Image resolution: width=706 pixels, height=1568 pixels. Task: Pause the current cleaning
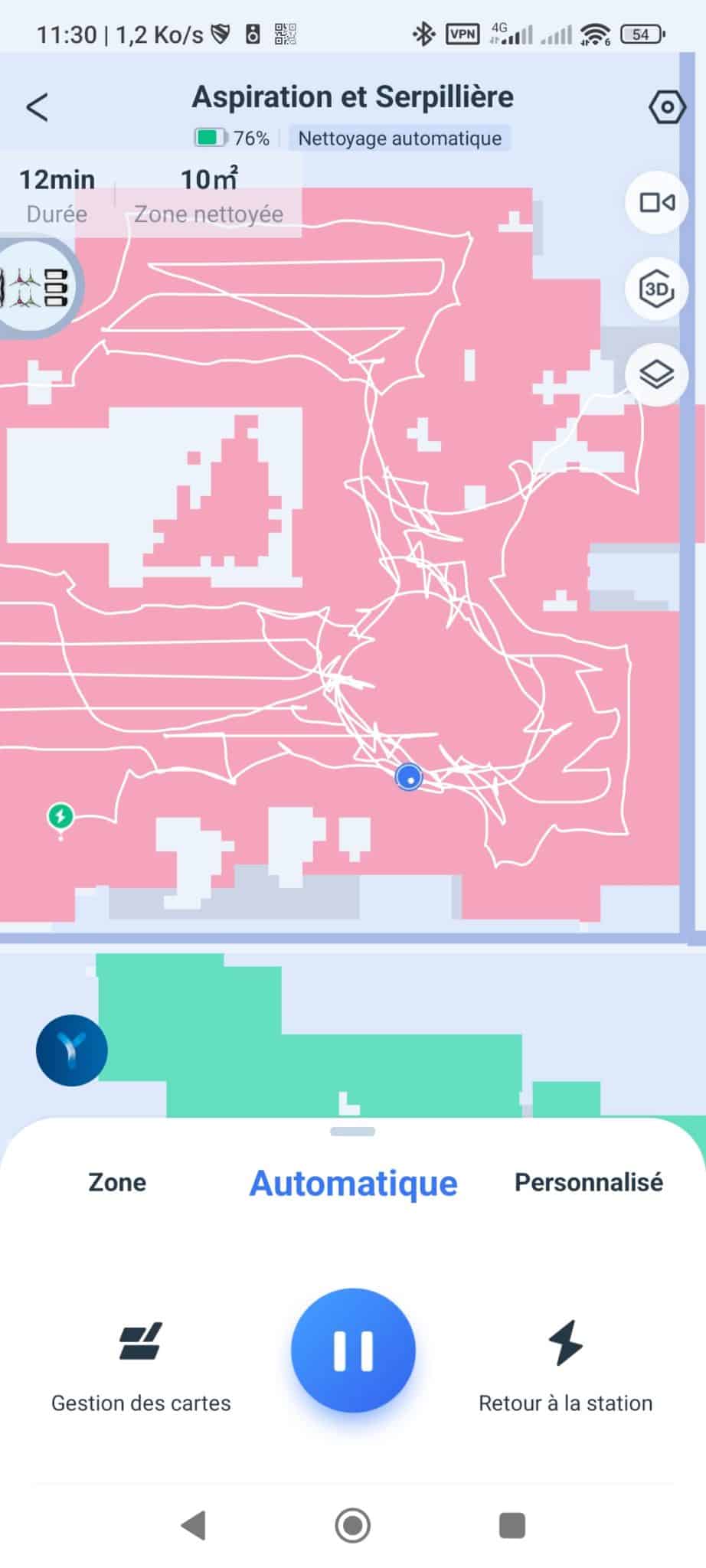353,1351
